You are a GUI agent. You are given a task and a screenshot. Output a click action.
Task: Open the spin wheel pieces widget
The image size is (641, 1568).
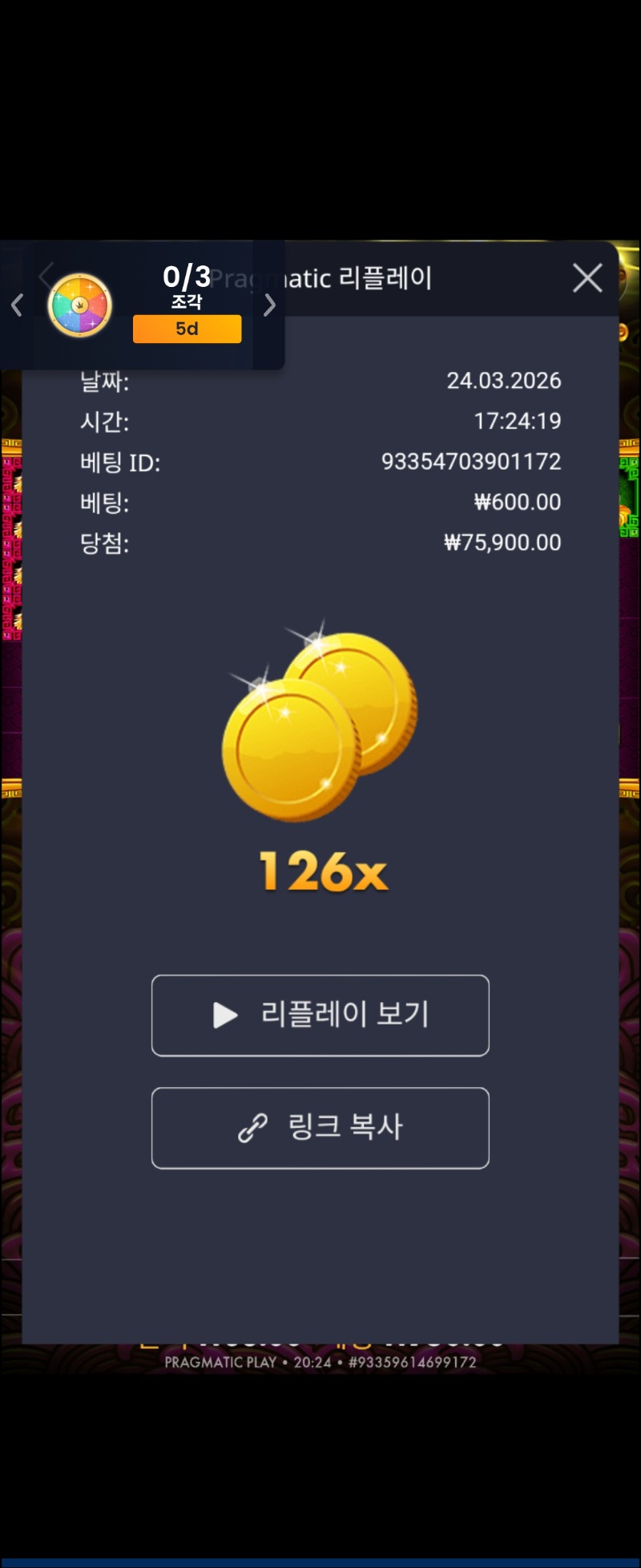(x=79, y=305)
